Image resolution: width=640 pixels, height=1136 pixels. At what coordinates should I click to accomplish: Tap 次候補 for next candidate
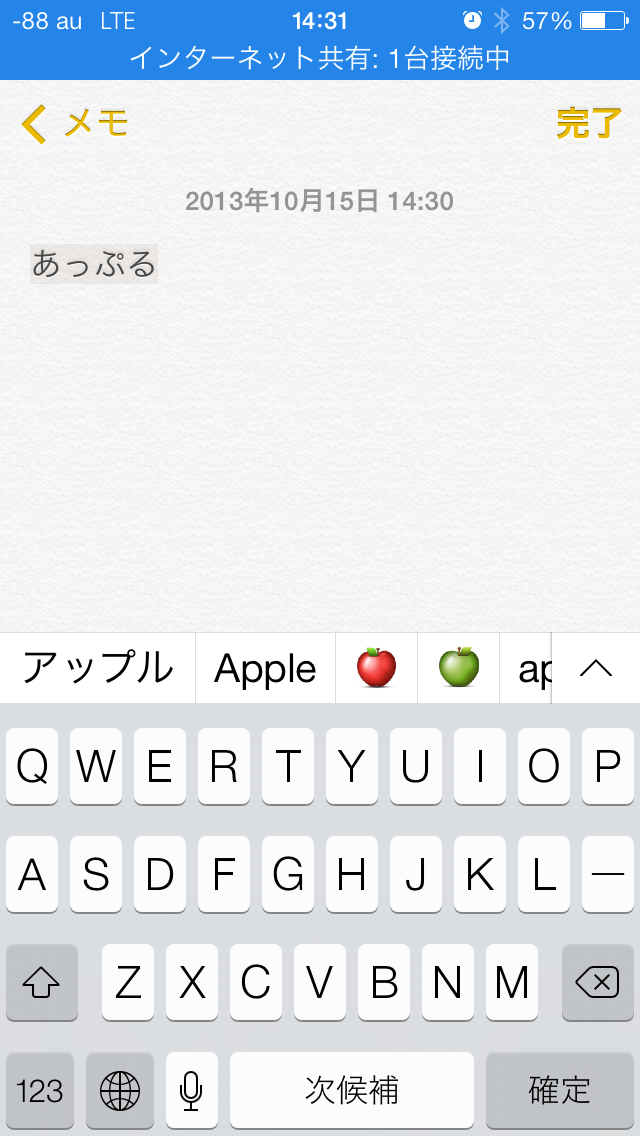[352, 1090]
